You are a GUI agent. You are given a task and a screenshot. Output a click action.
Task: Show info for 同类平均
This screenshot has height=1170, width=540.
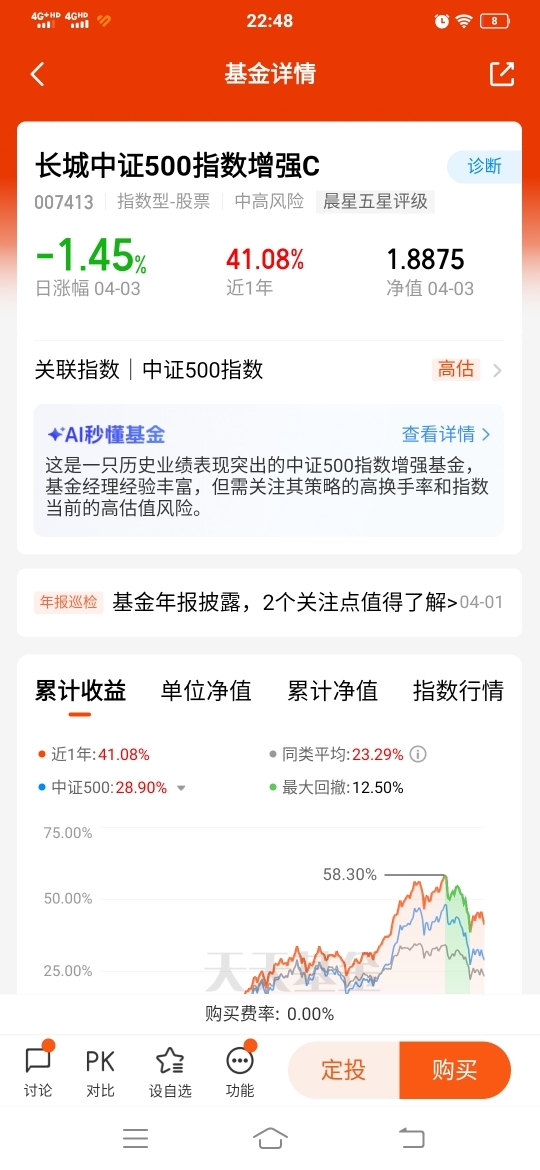coord(418,754)
